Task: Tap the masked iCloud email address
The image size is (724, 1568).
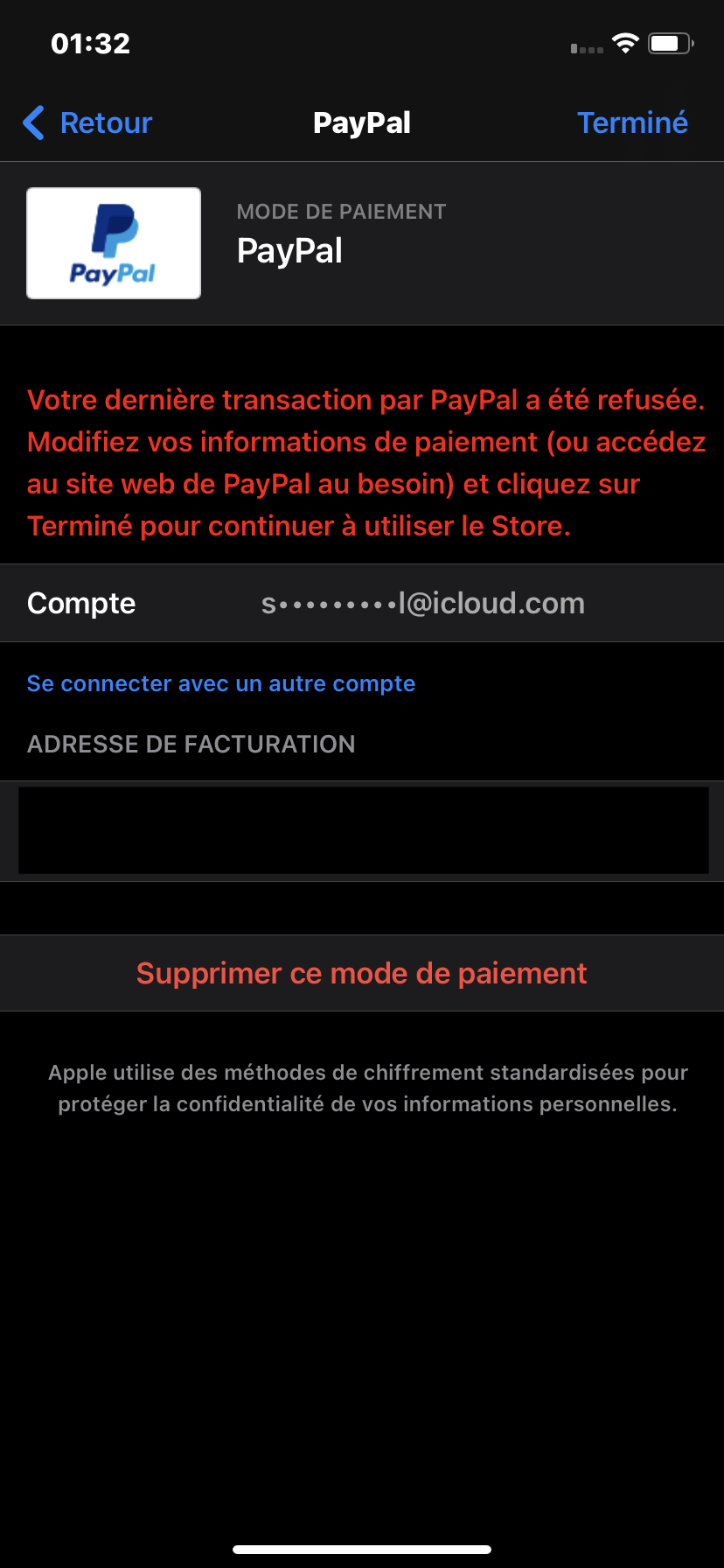Action: [423, 602]
